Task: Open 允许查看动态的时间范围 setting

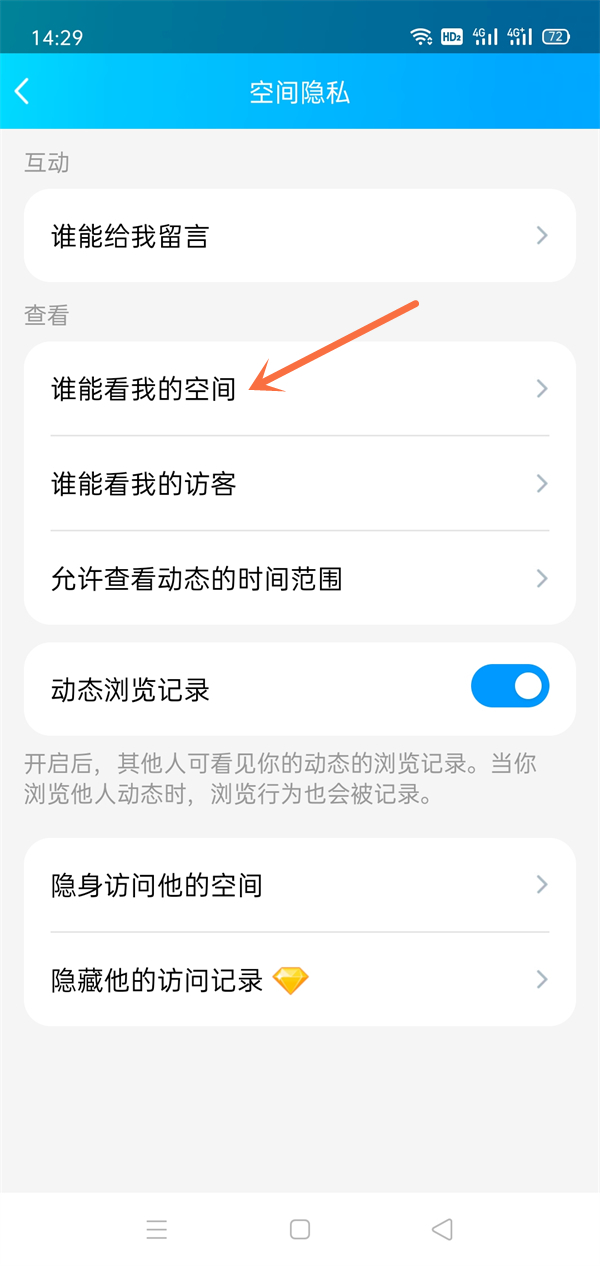Action: click(x=300, y=578)
